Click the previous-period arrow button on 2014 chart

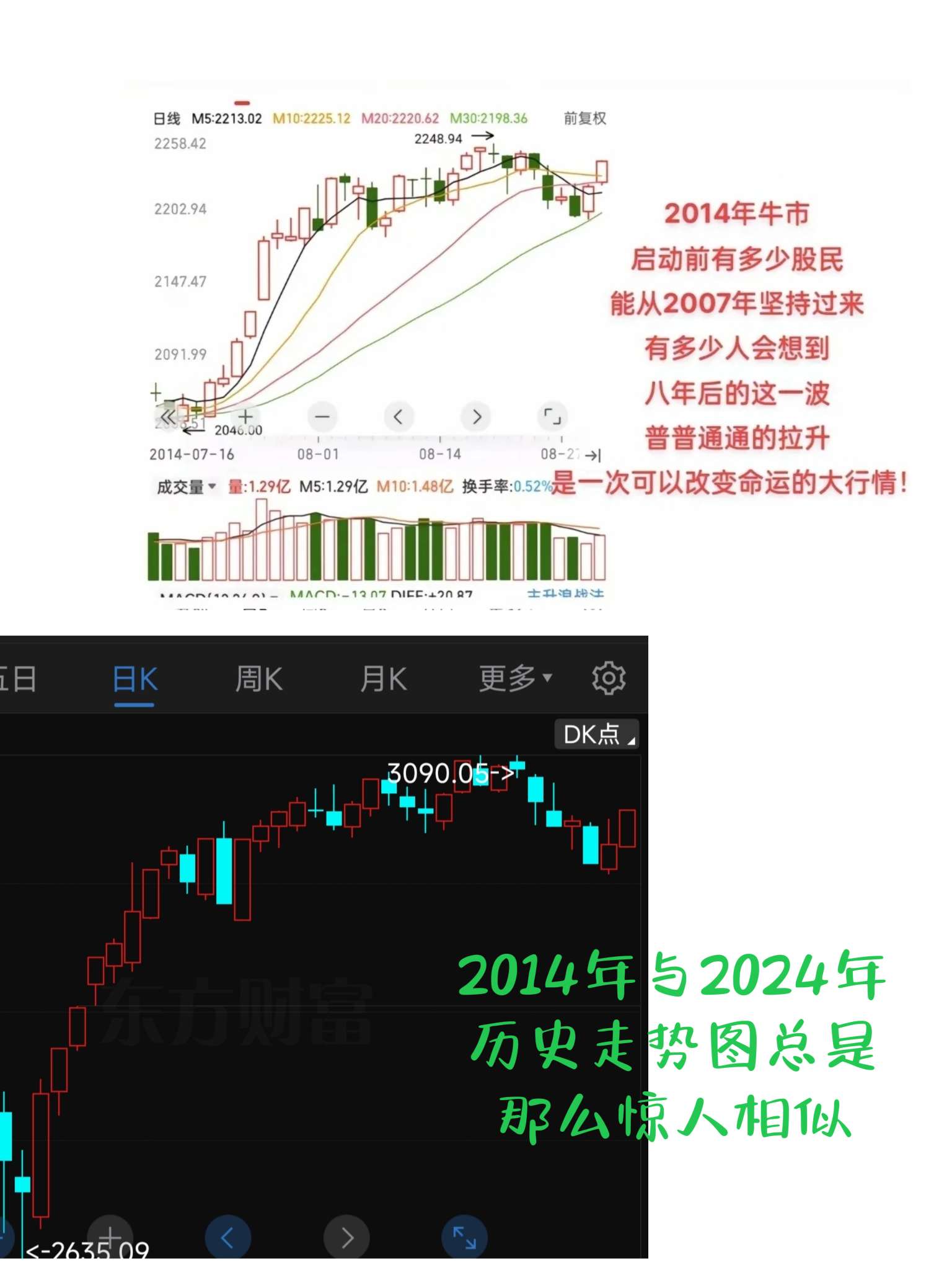400,417
